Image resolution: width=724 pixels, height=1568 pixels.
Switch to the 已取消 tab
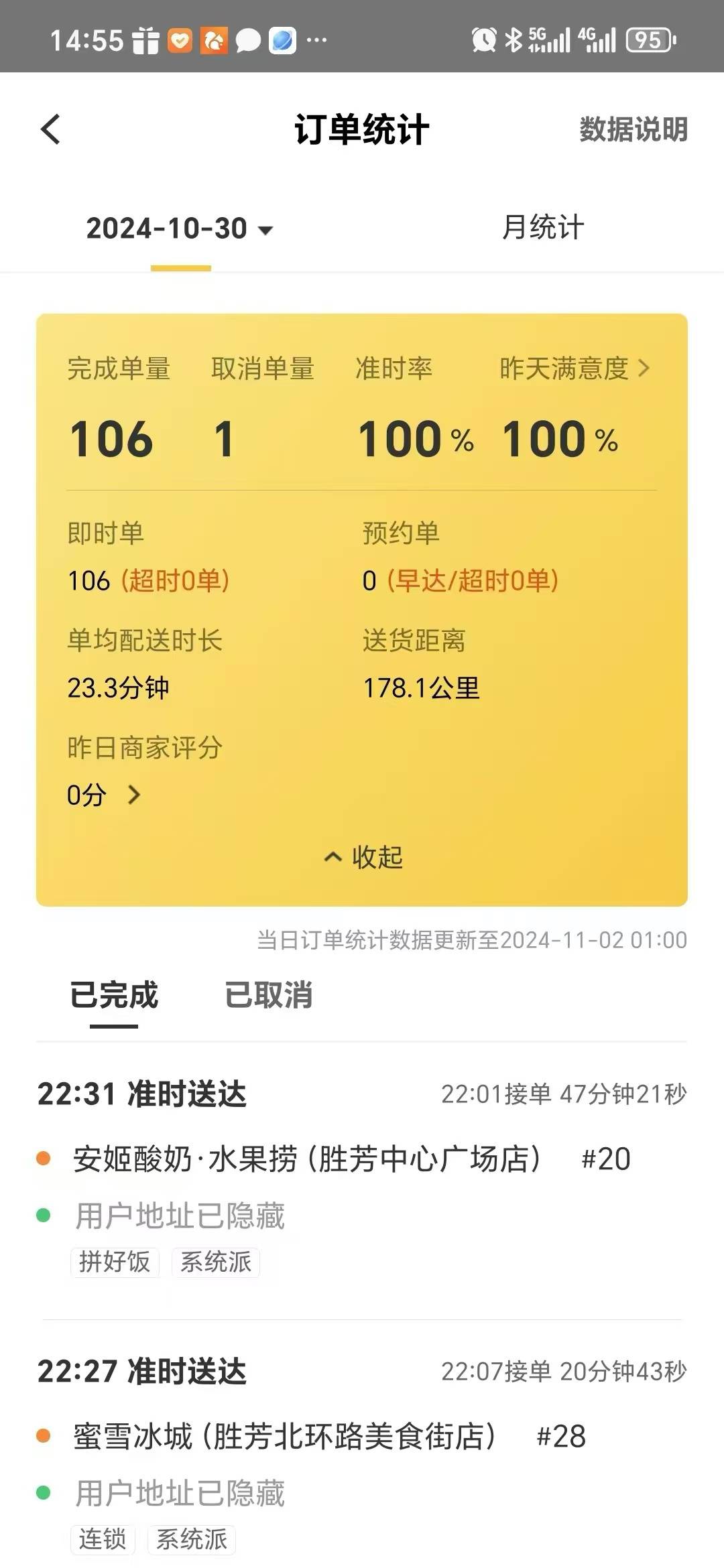click(268, 995)
